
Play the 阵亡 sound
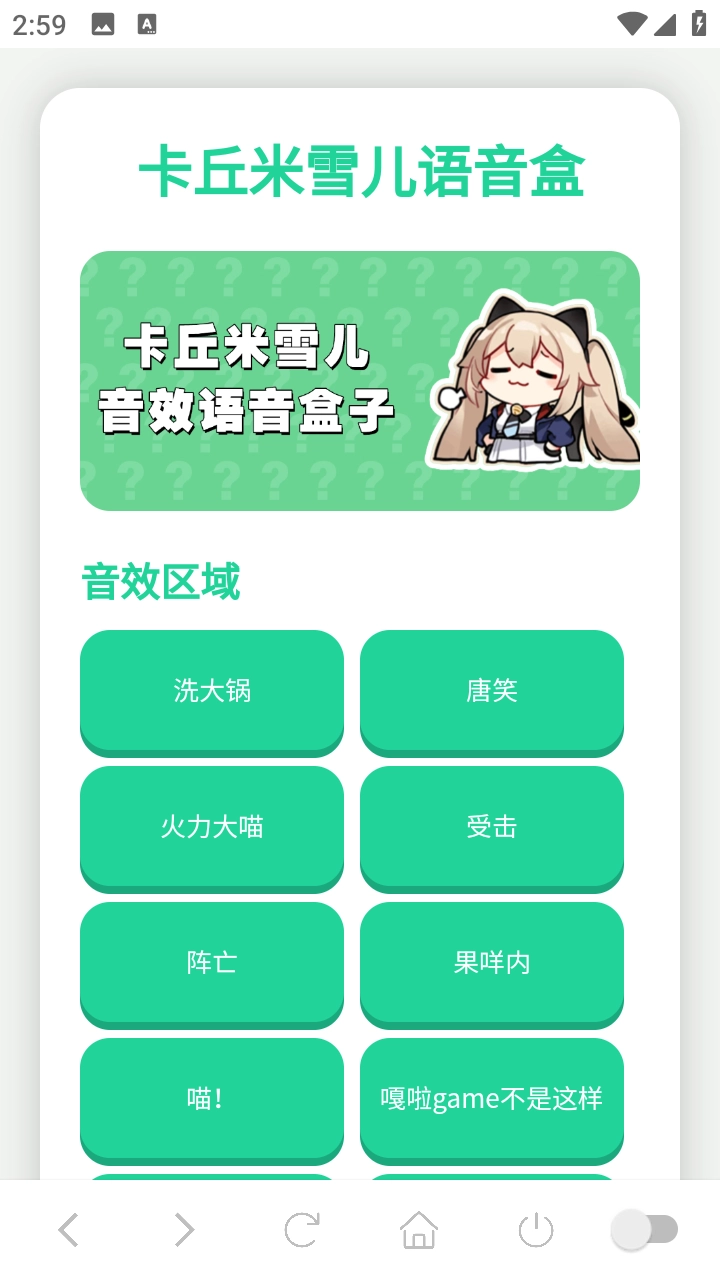pos(212,963)
